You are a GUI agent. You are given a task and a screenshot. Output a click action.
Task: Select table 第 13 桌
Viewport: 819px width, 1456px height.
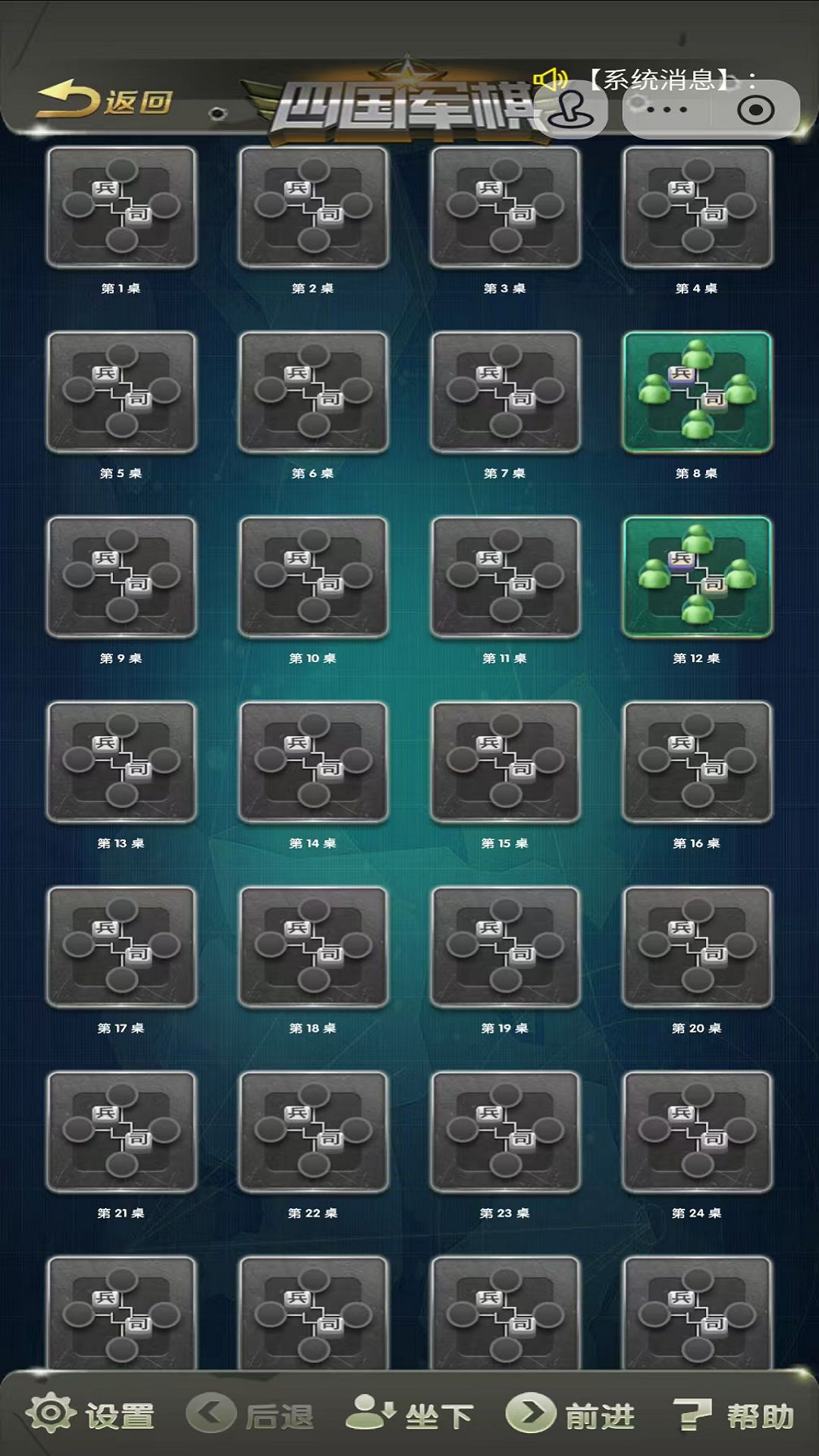click(x=121, y=762)
